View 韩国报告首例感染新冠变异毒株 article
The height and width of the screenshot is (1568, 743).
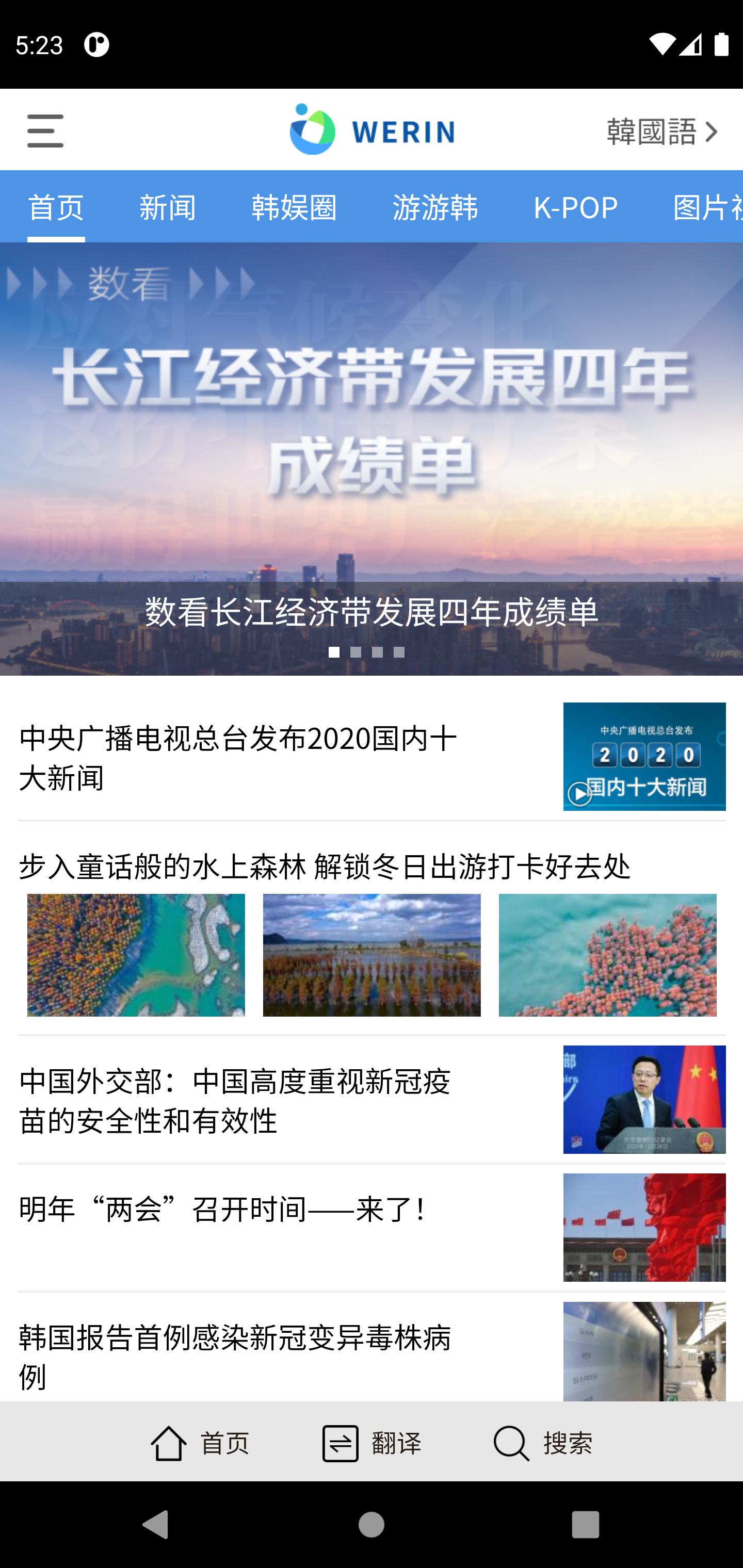click(372, 1351)
